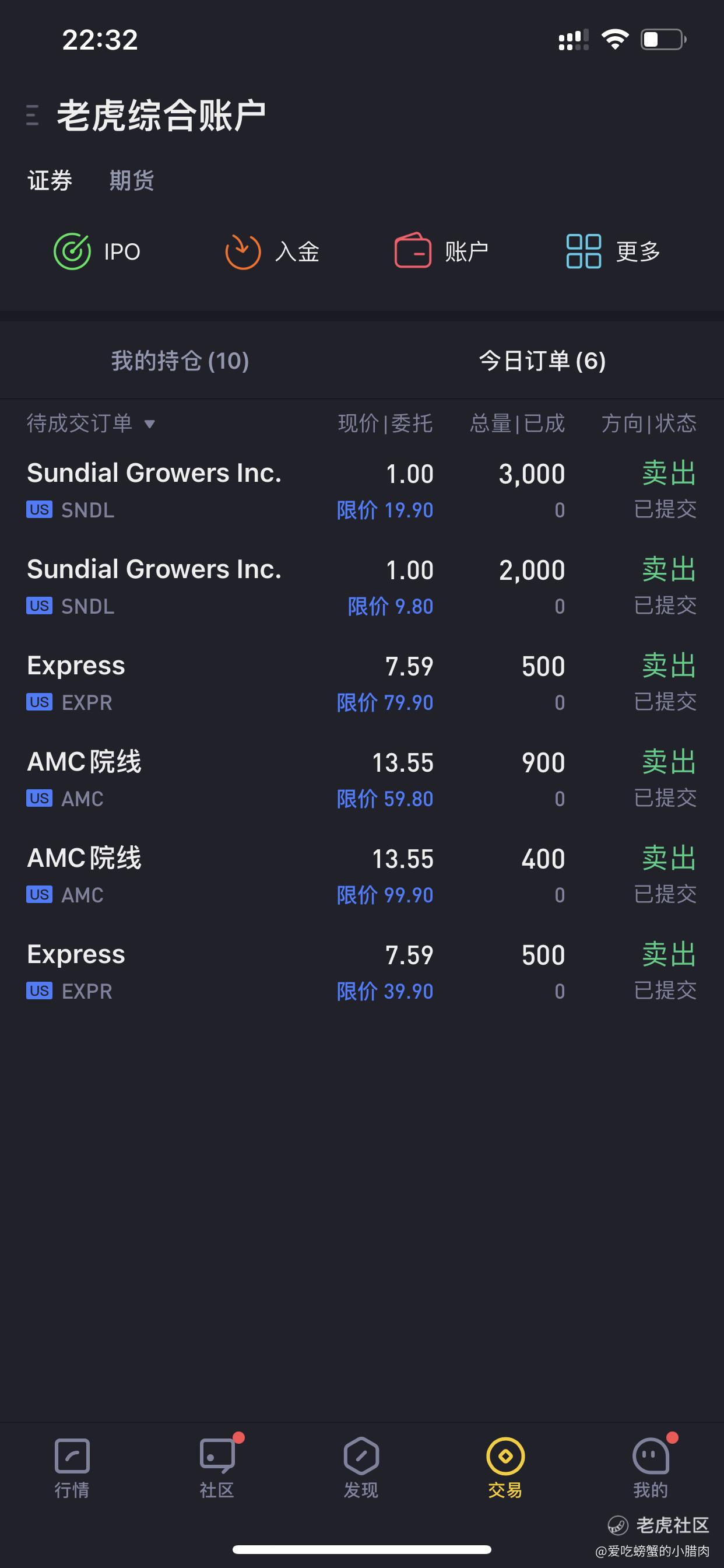This screenshot has width=724, height=1568.
Task: Open the AMC order with limit price 99.90
Action: (362, 876)
